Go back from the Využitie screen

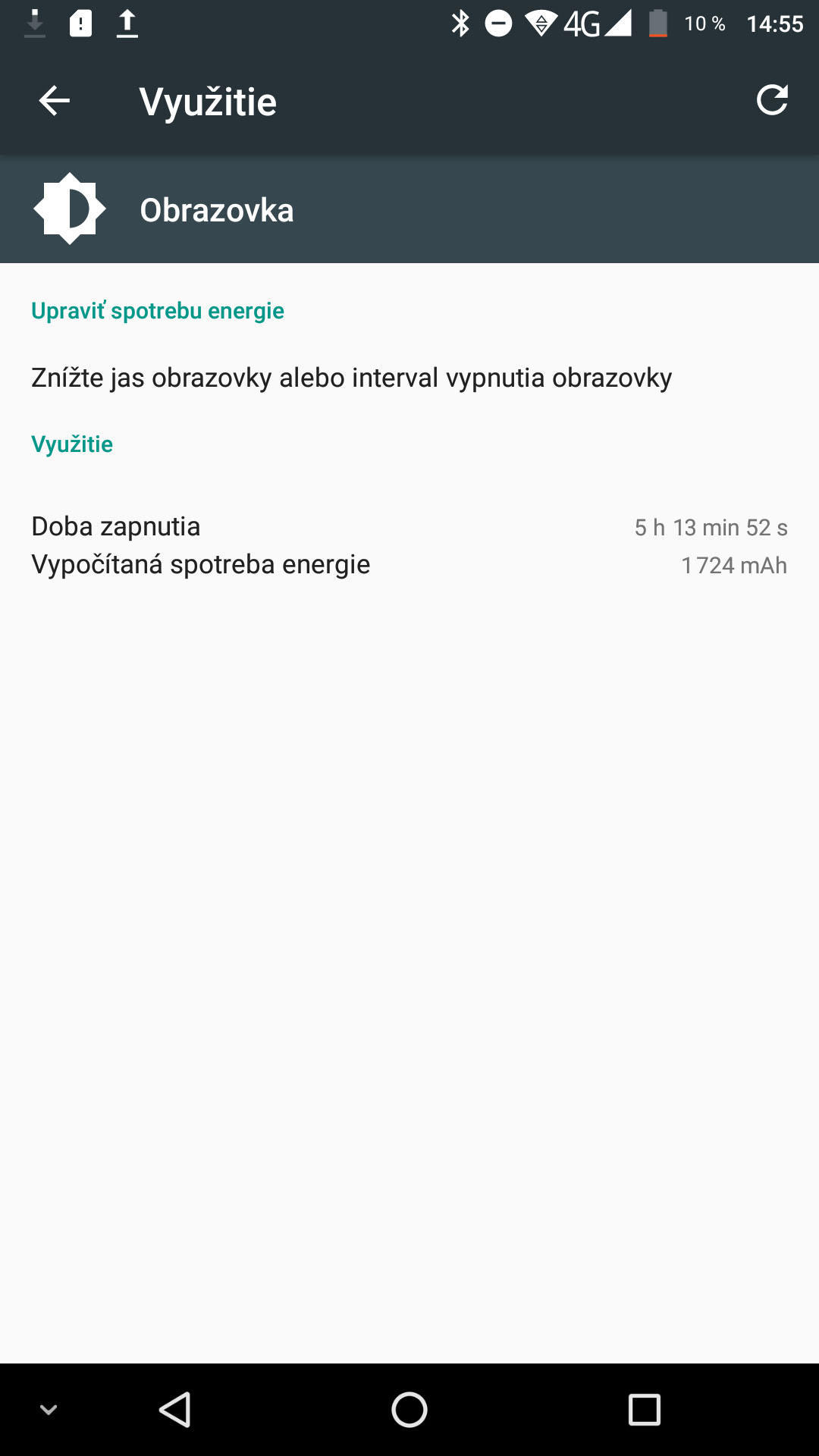tap(55, 101)
